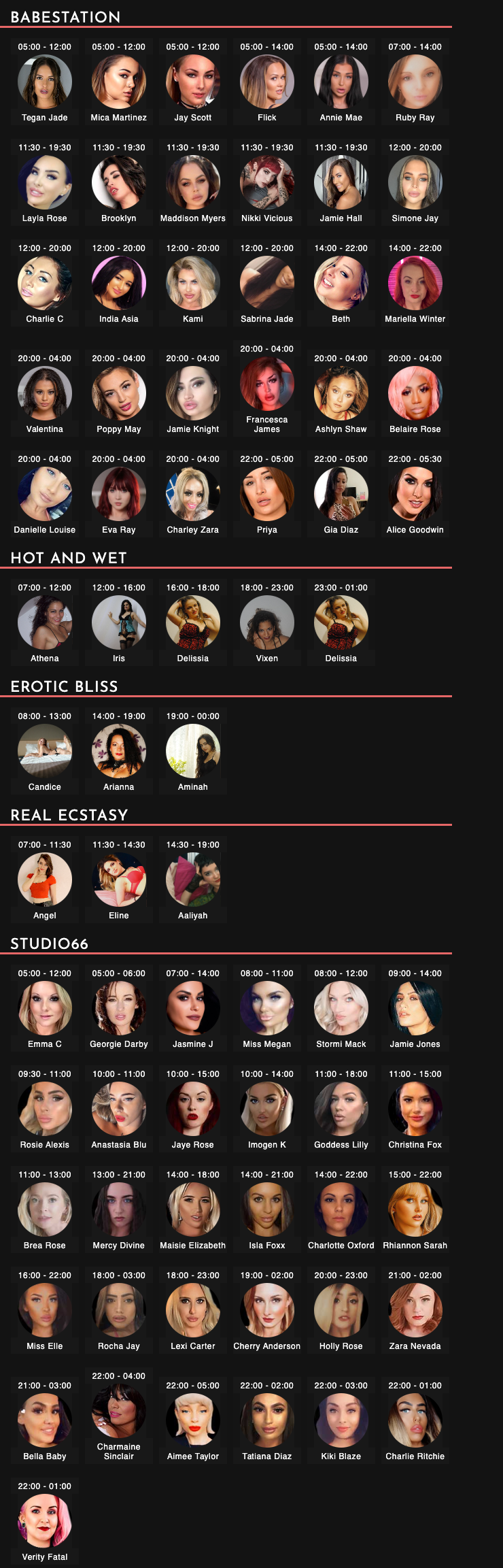Viewport: 503px width, 1568px height.
Task: Open Goddess Lilly's profile
Action: coord(341,1110)
